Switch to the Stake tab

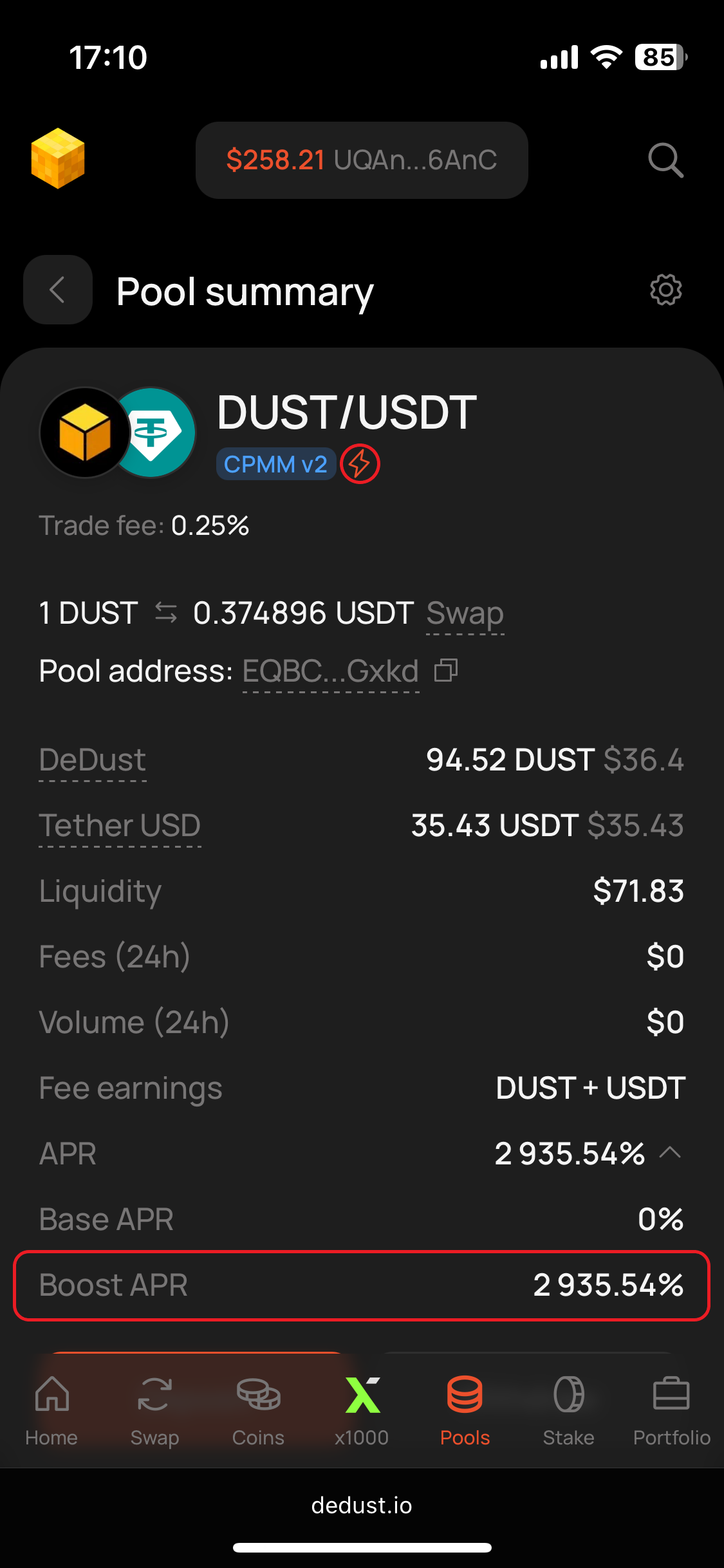(568, 1411)
